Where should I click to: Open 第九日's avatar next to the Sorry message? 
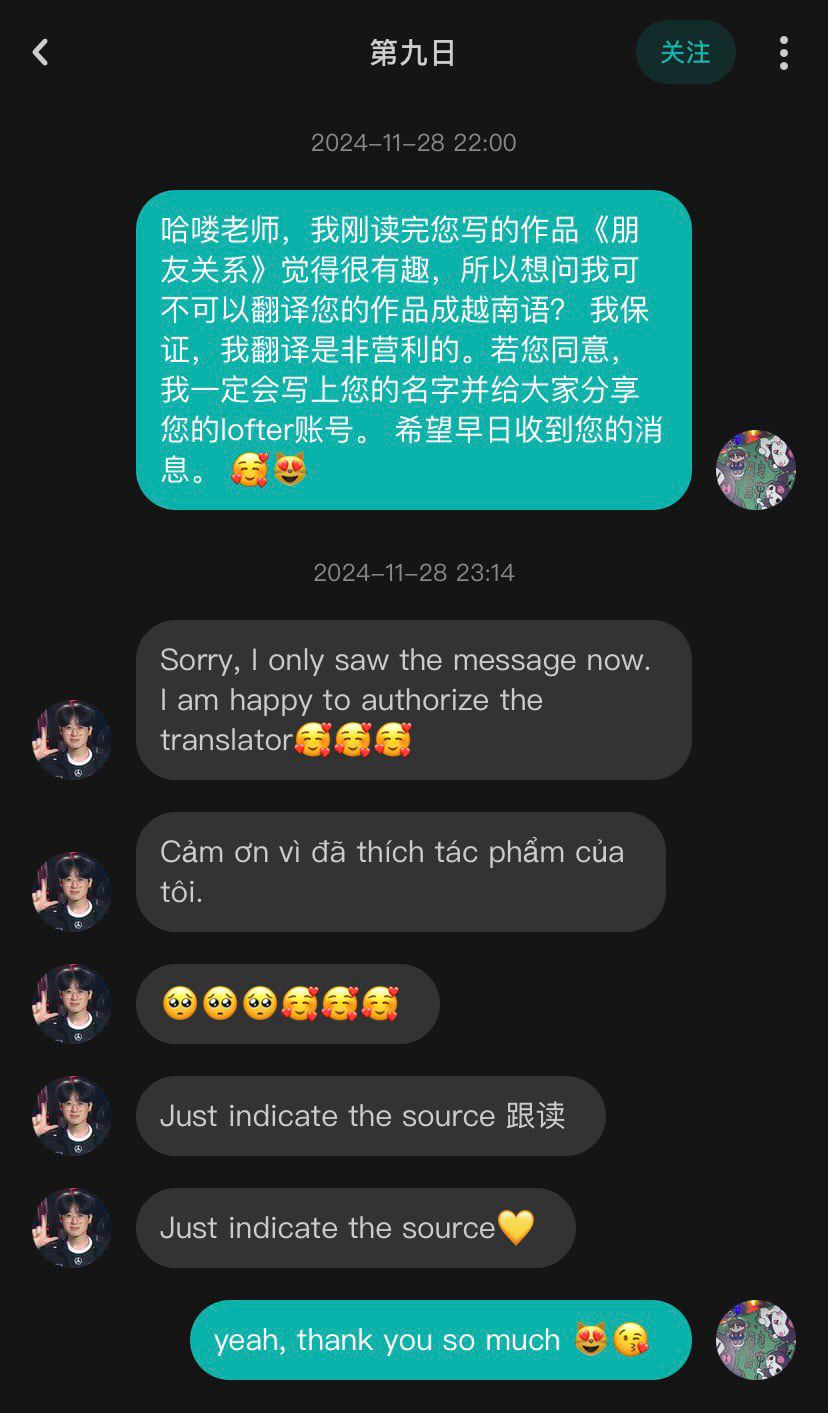click(x=72, y=740)
